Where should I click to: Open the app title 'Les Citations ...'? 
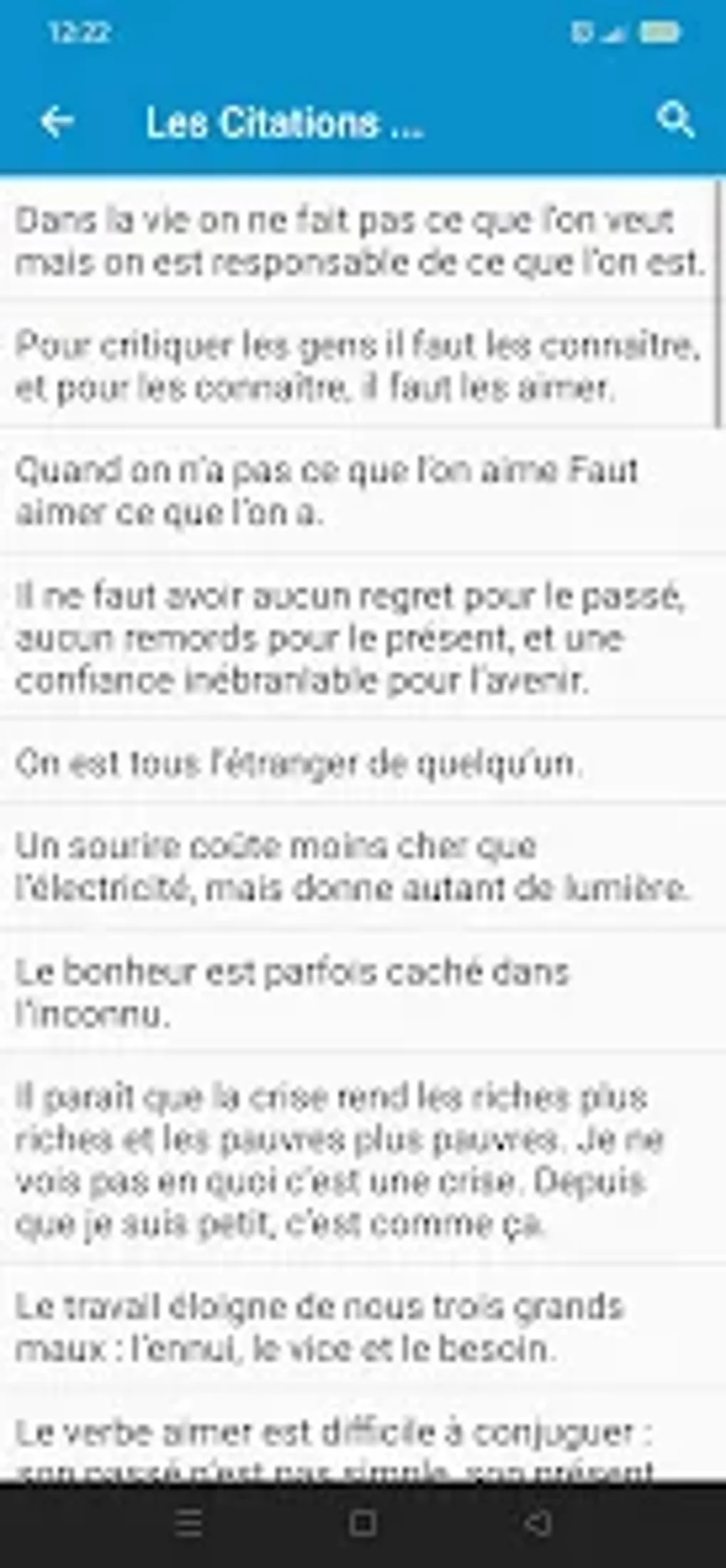coord(285,121)
